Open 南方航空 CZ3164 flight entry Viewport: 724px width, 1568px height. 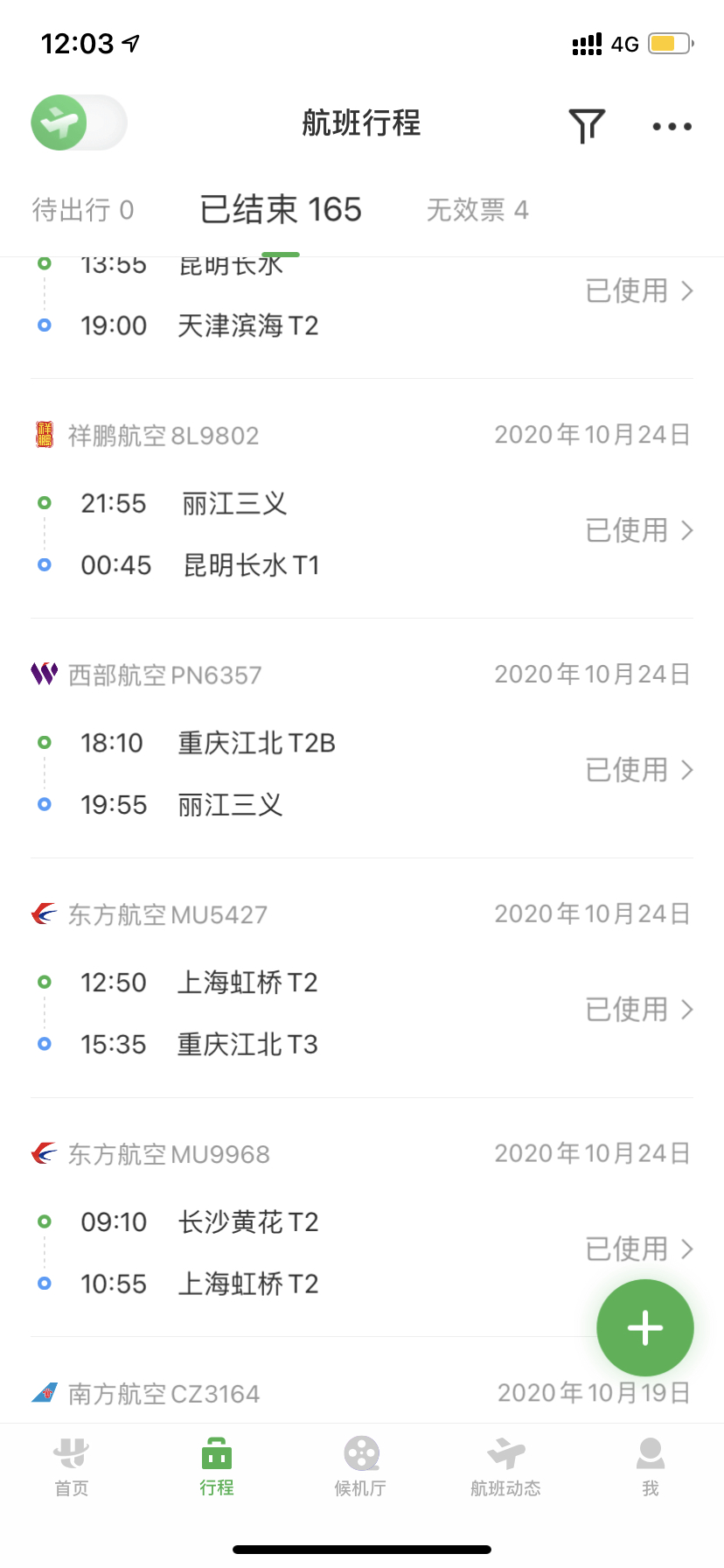pyautogui.click(x=362, y=1393)
